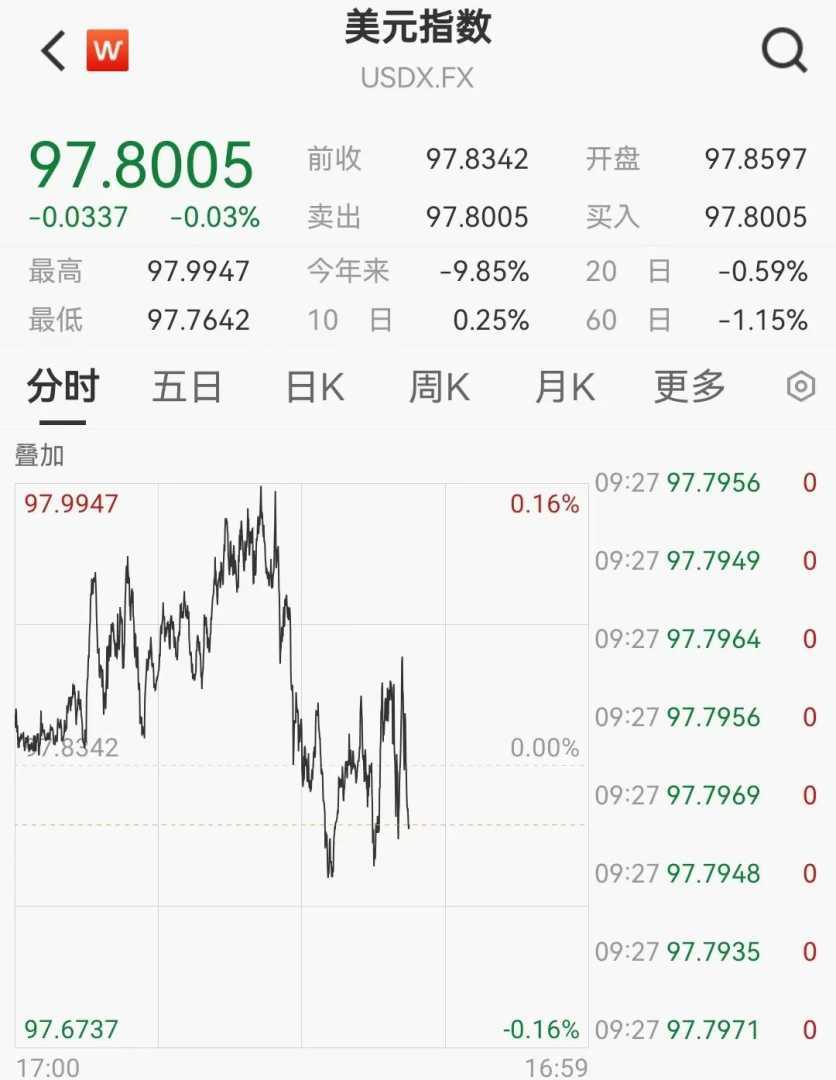Tap the 叠加 overlay button
836x1080 pixels.
click(x=40, y=456)
